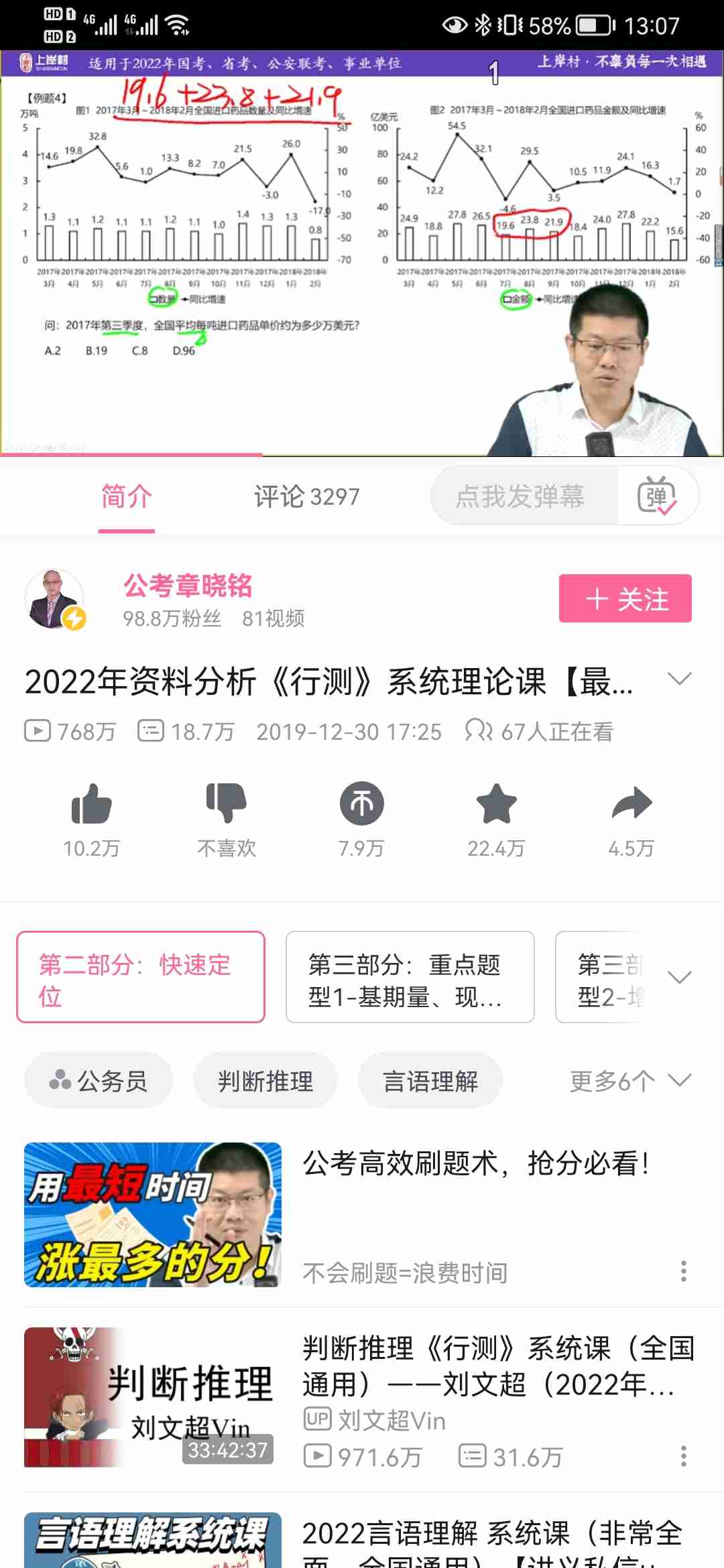The width and height of the screenshot is (724, 1568).
Task: Tap the 不喜欢 dislike icon
Action: [x=227, y=804]
